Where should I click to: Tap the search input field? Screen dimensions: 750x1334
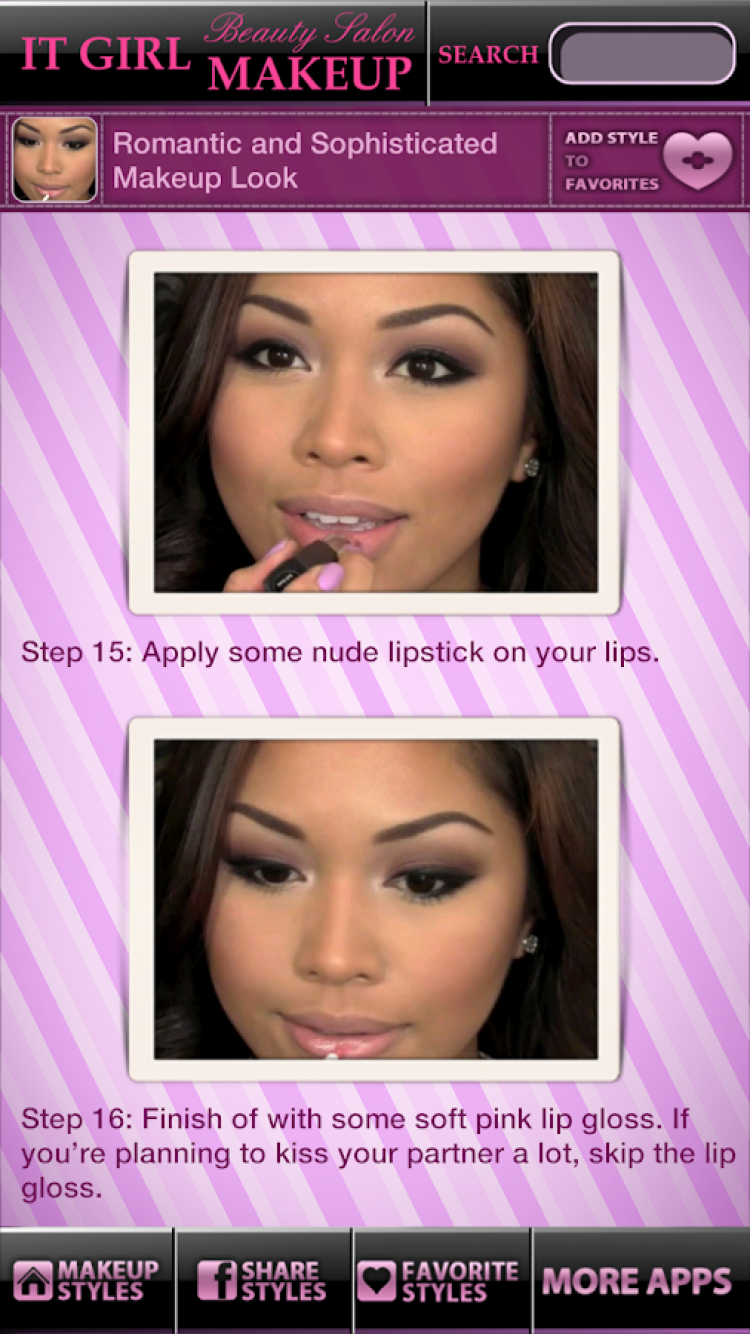[642, 54]
